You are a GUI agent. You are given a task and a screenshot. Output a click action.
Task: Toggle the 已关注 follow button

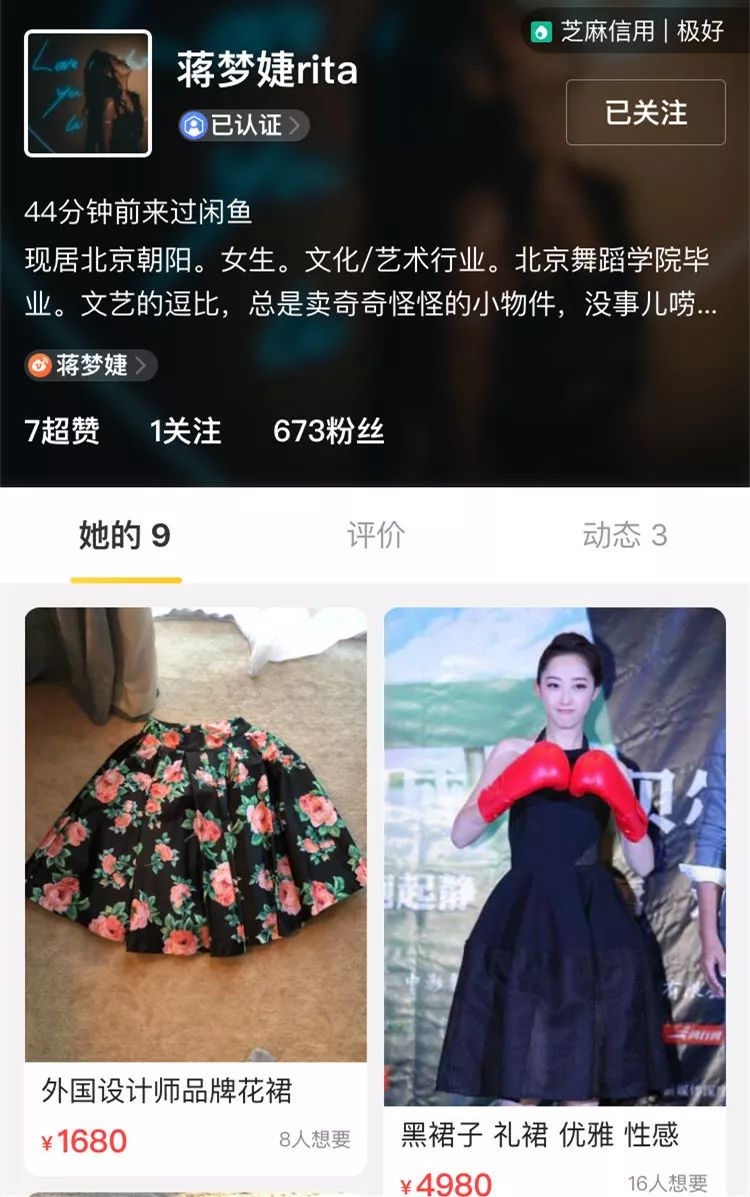click(x=645, y=113)
